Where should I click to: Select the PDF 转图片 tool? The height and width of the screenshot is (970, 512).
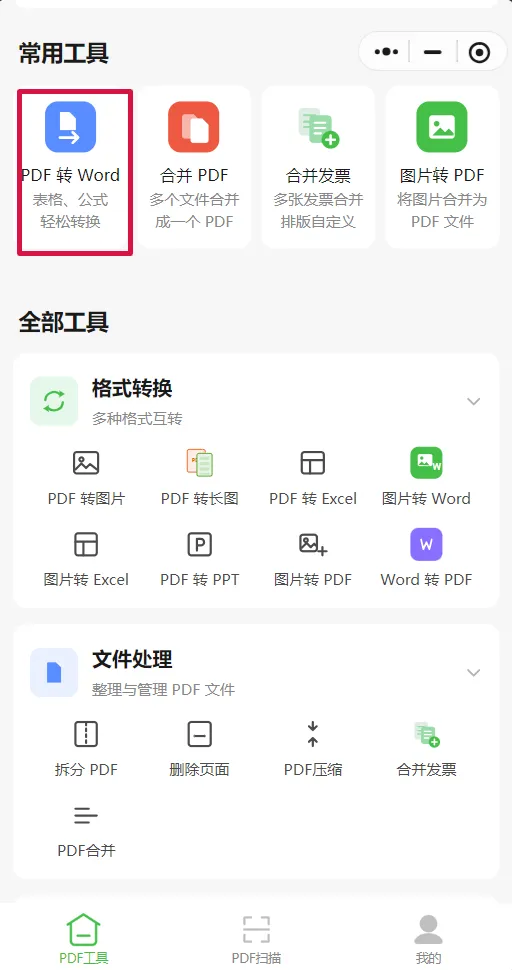tap(86, 478)
